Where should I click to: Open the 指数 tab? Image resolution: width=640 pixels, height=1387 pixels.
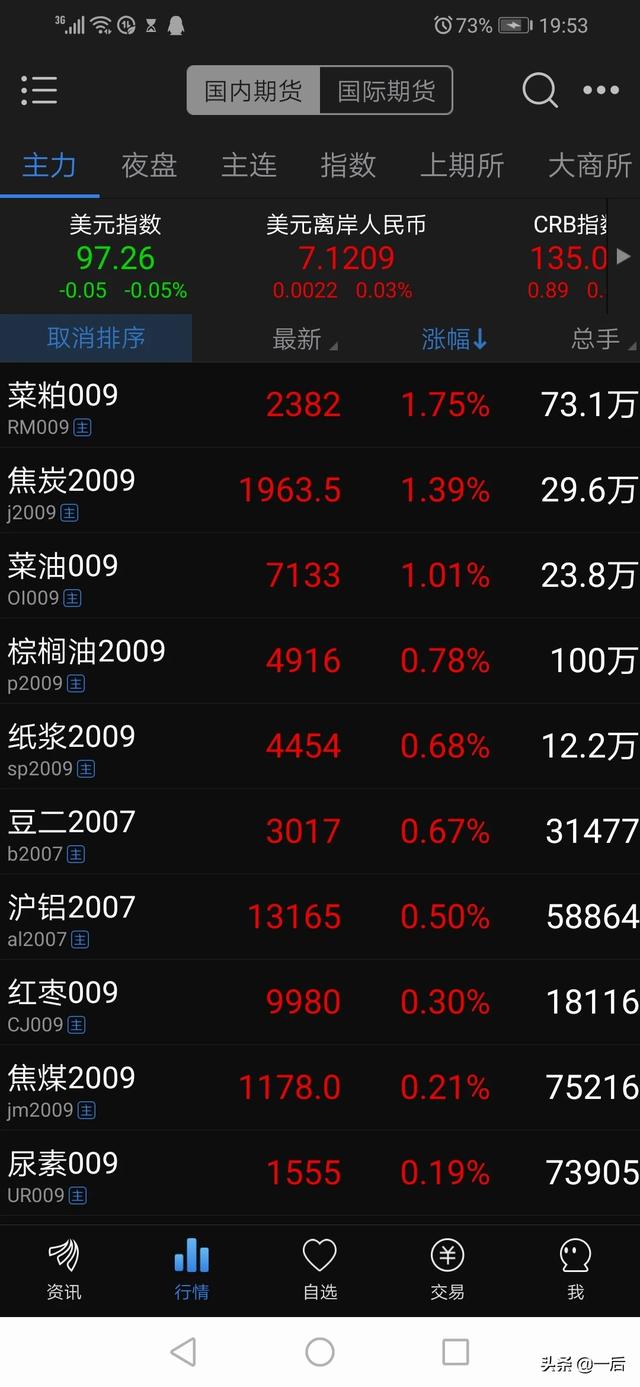click(348, 165)
